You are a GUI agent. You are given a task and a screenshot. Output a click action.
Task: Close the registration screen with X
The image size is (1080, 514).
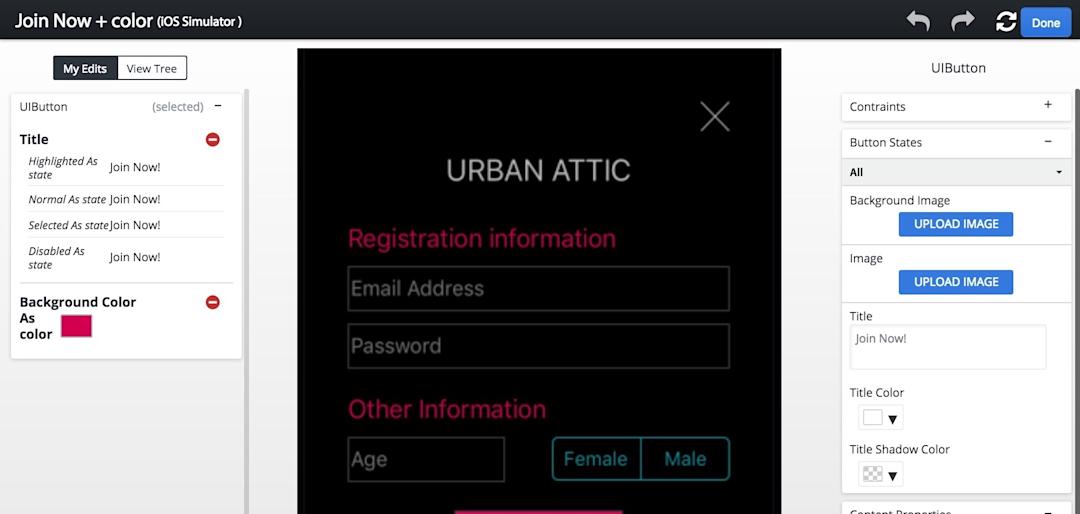coord(714,117)
